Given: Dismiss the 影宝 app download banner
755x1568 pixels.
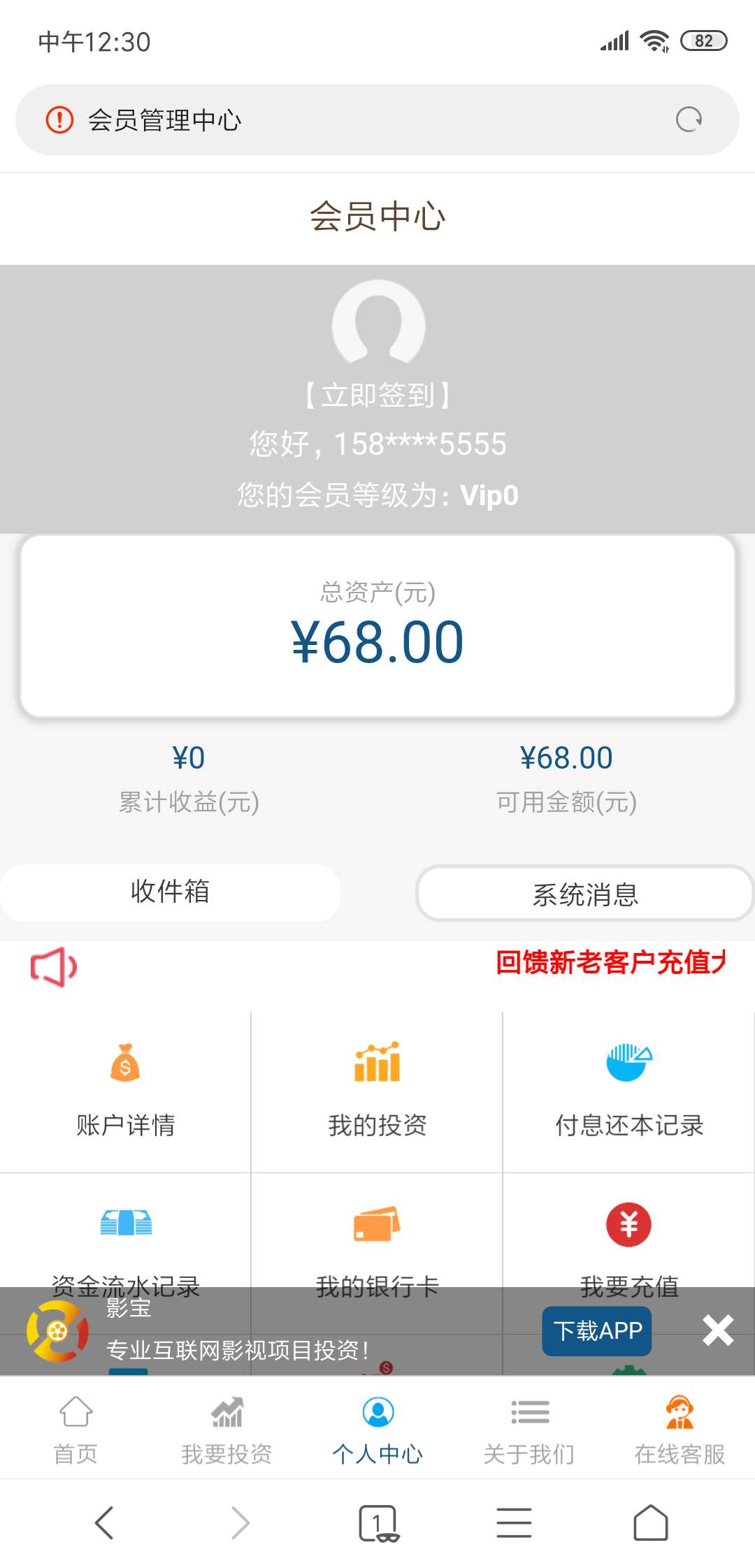Looking at the screenshot, I should coord(718,1330).
